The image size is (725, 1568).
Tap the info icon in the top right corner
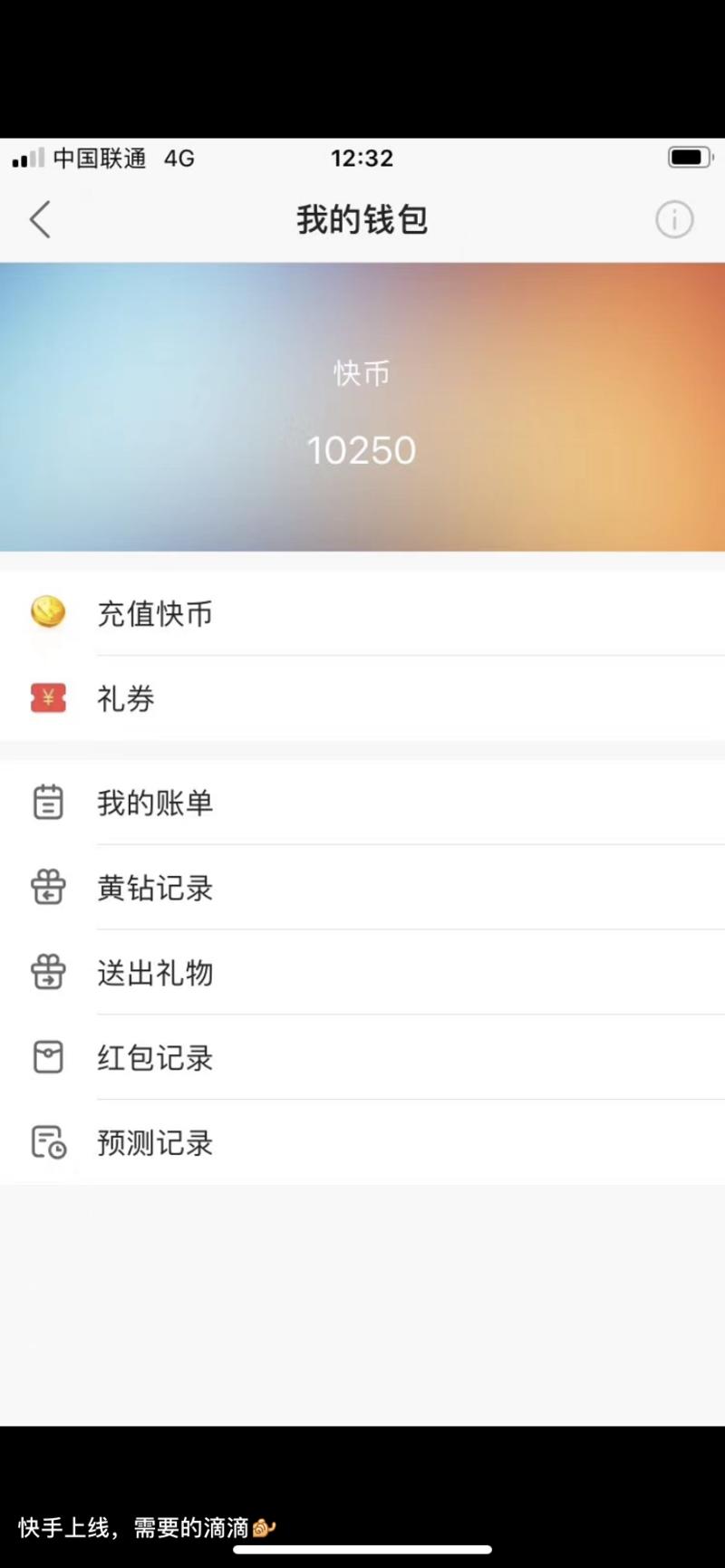[x=674, y=219]
